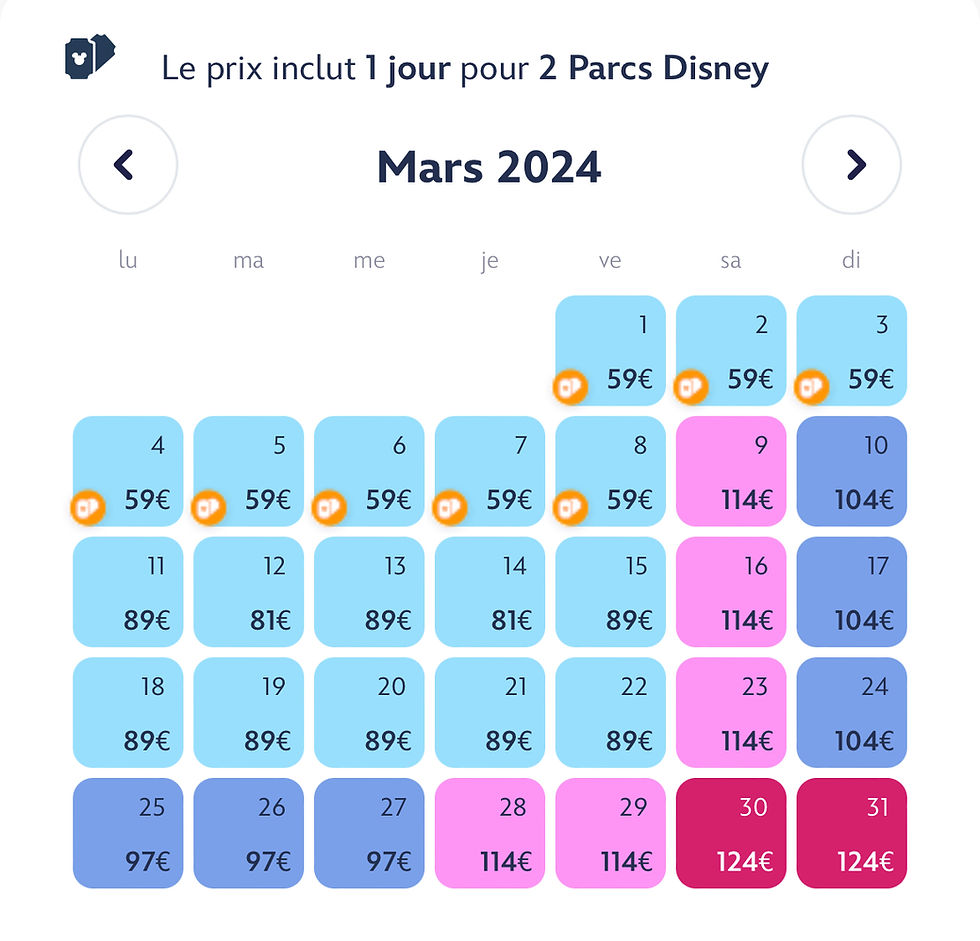Image resolution: width=980 pixels, height=941 pixels.
Task: Pick March 5 priced 59€
Action: [249, 471]
